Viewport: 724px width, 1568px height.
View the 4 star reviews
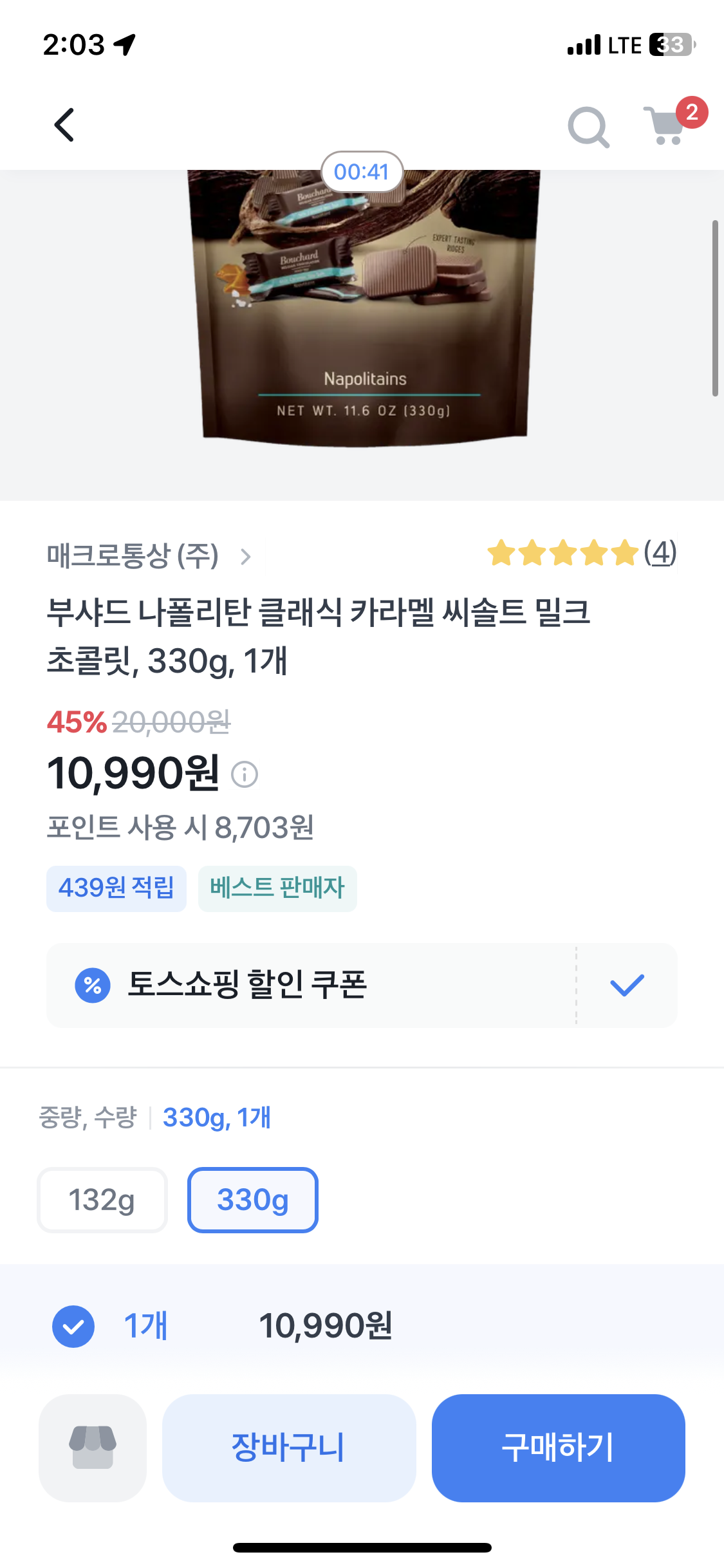[x=582, y=553]
